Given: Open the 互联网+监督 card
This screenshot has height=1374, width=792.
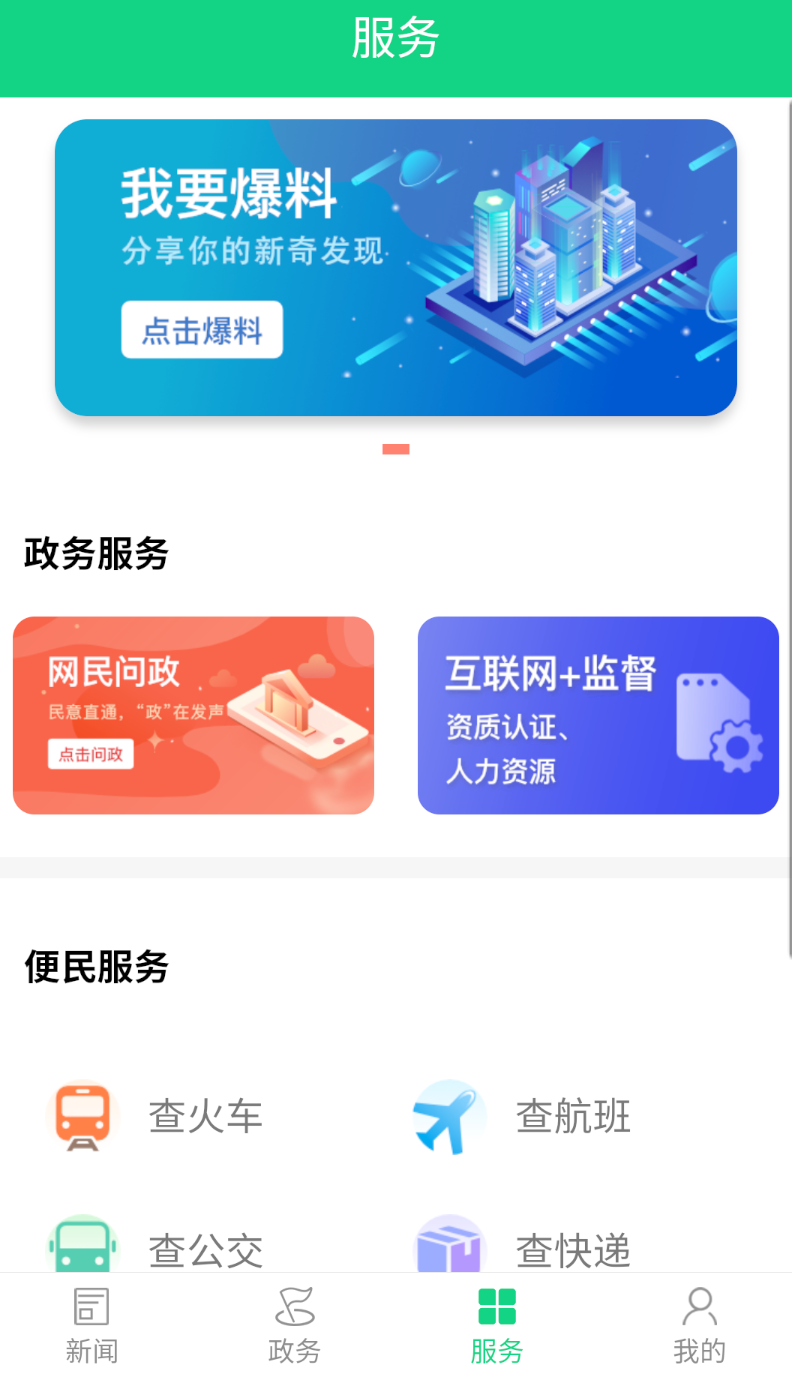Looking at the screenshot, I should [598, 715].
